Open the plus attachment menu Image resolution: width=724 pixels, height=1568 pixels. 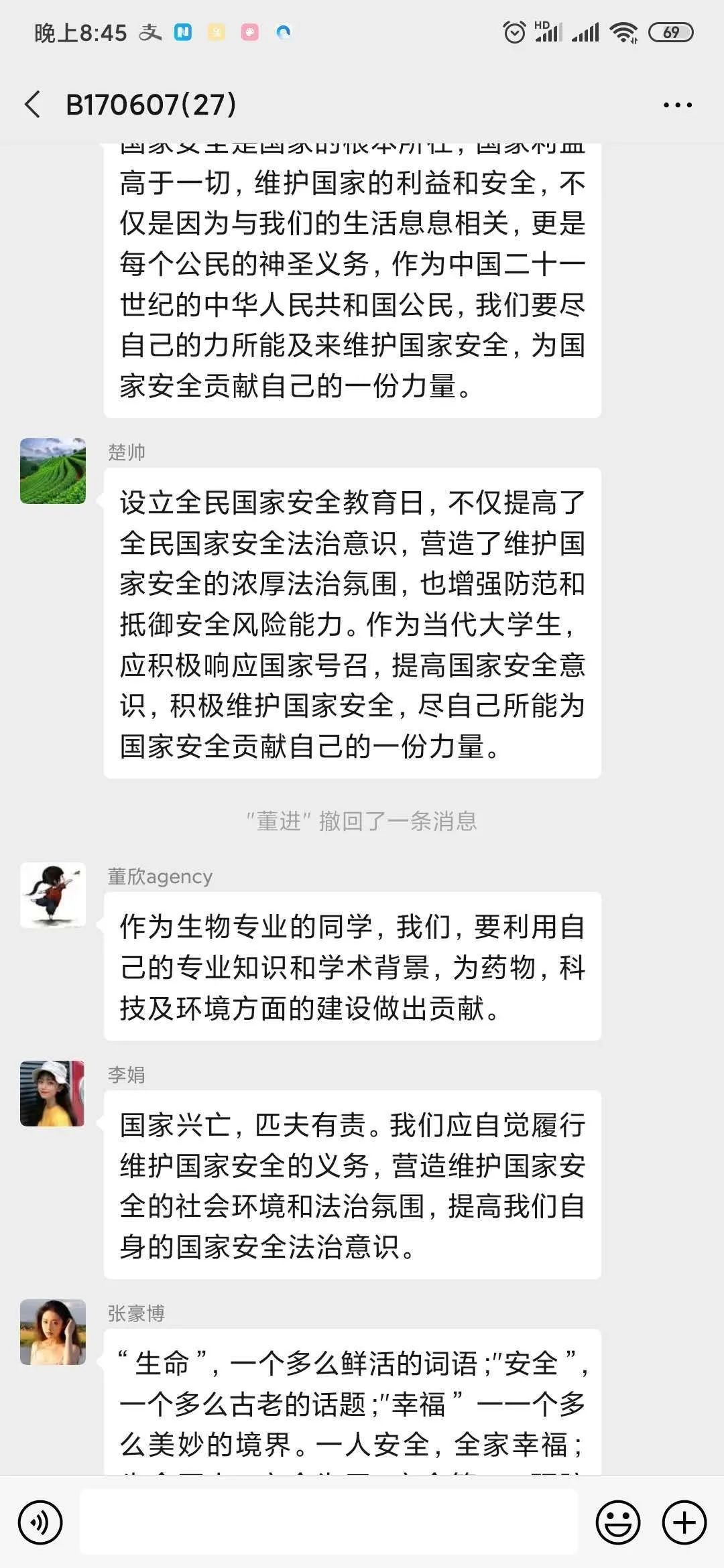684,1522
